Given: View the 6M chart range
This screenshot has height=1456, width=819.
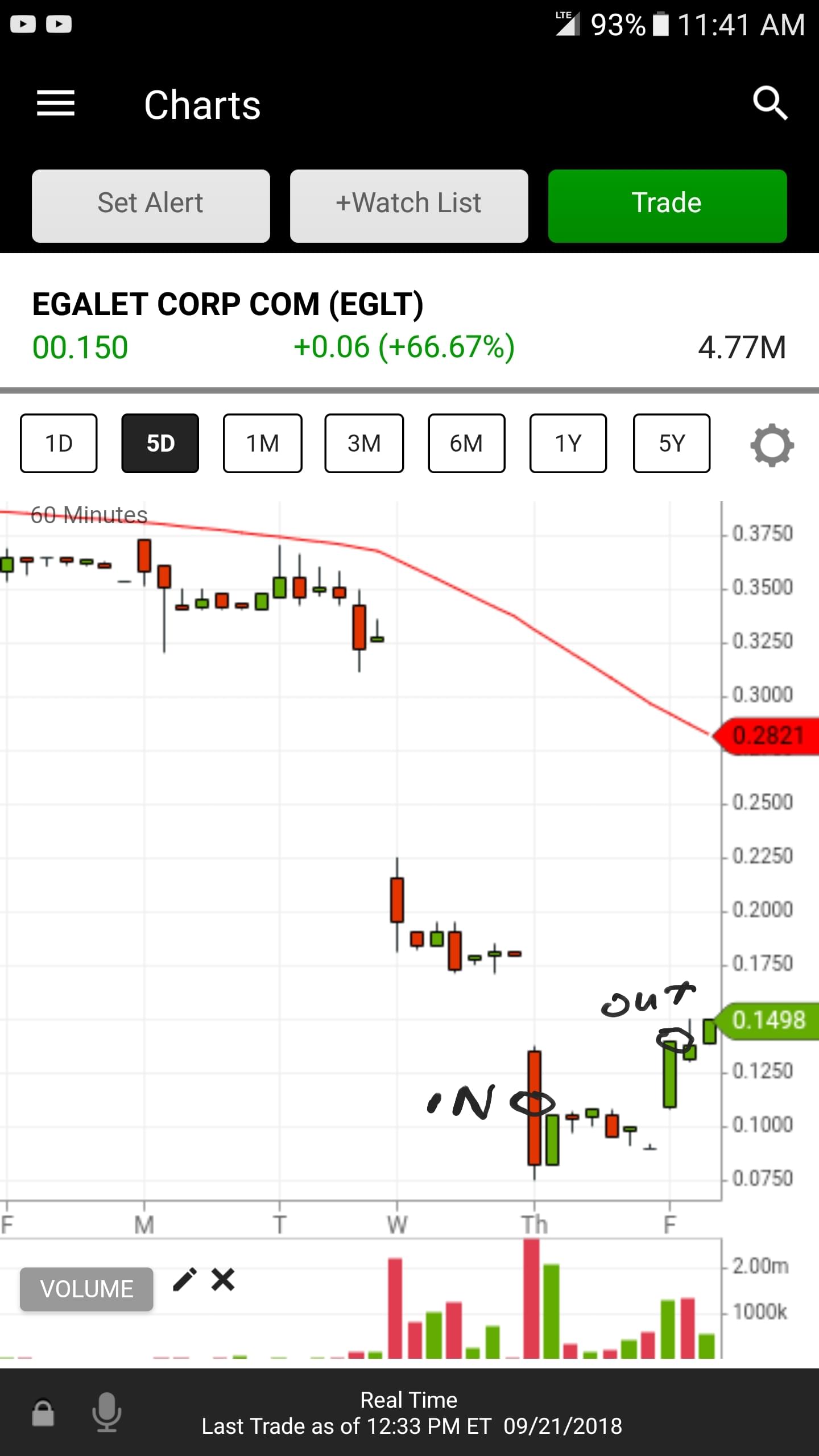Looking at the screenshot, I should pyautogui.click(x=466, y=443).
